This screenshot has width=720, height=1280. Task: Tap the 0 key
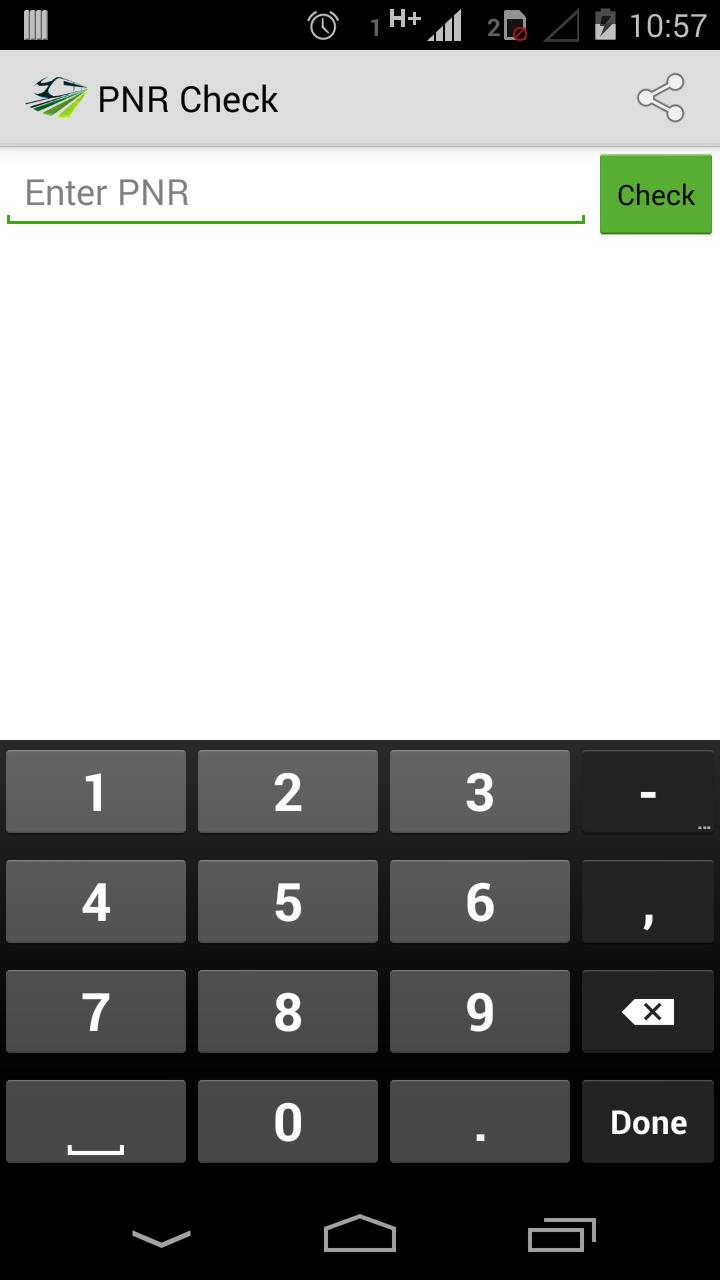point(287,1122)
